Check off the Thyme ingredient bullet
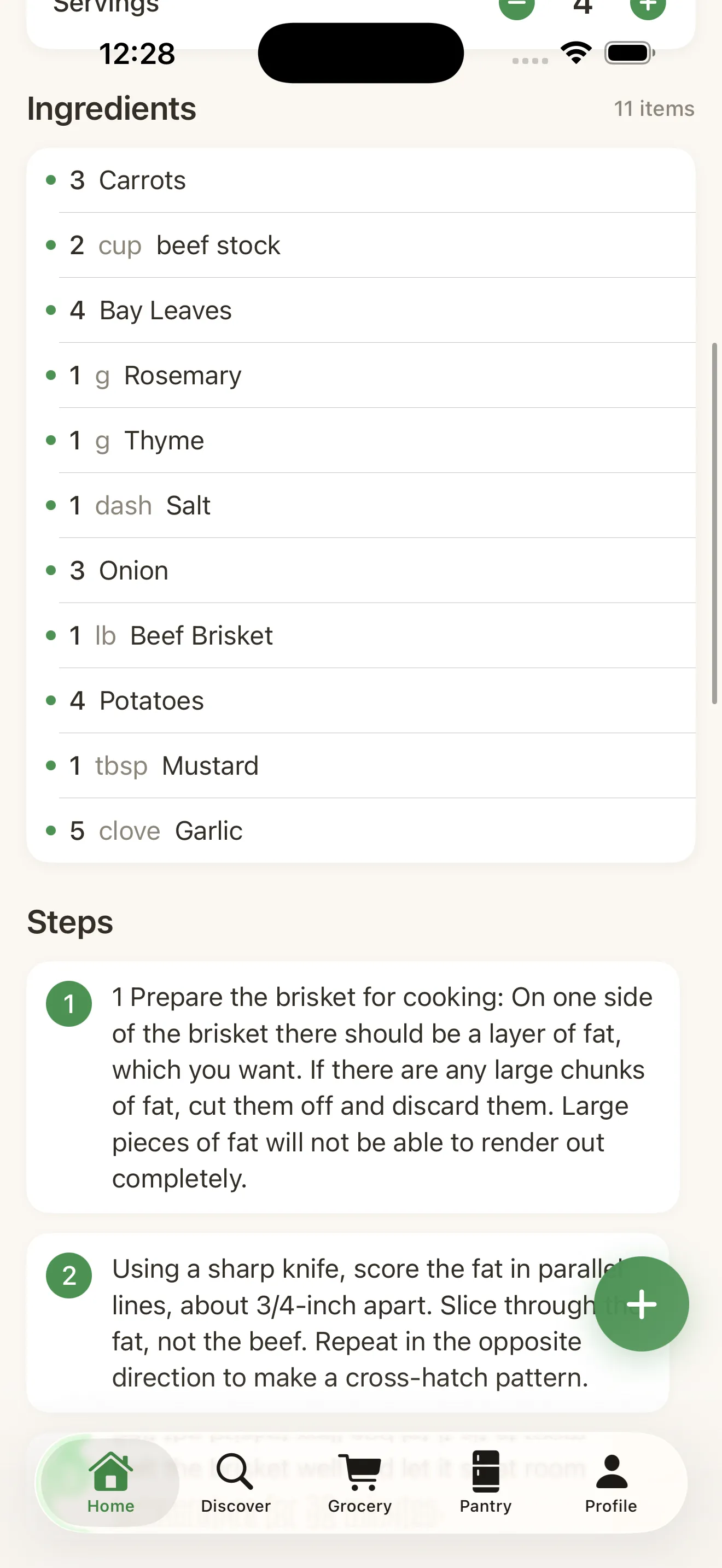This screenshot has width=722, height=1568. (50, 440)
